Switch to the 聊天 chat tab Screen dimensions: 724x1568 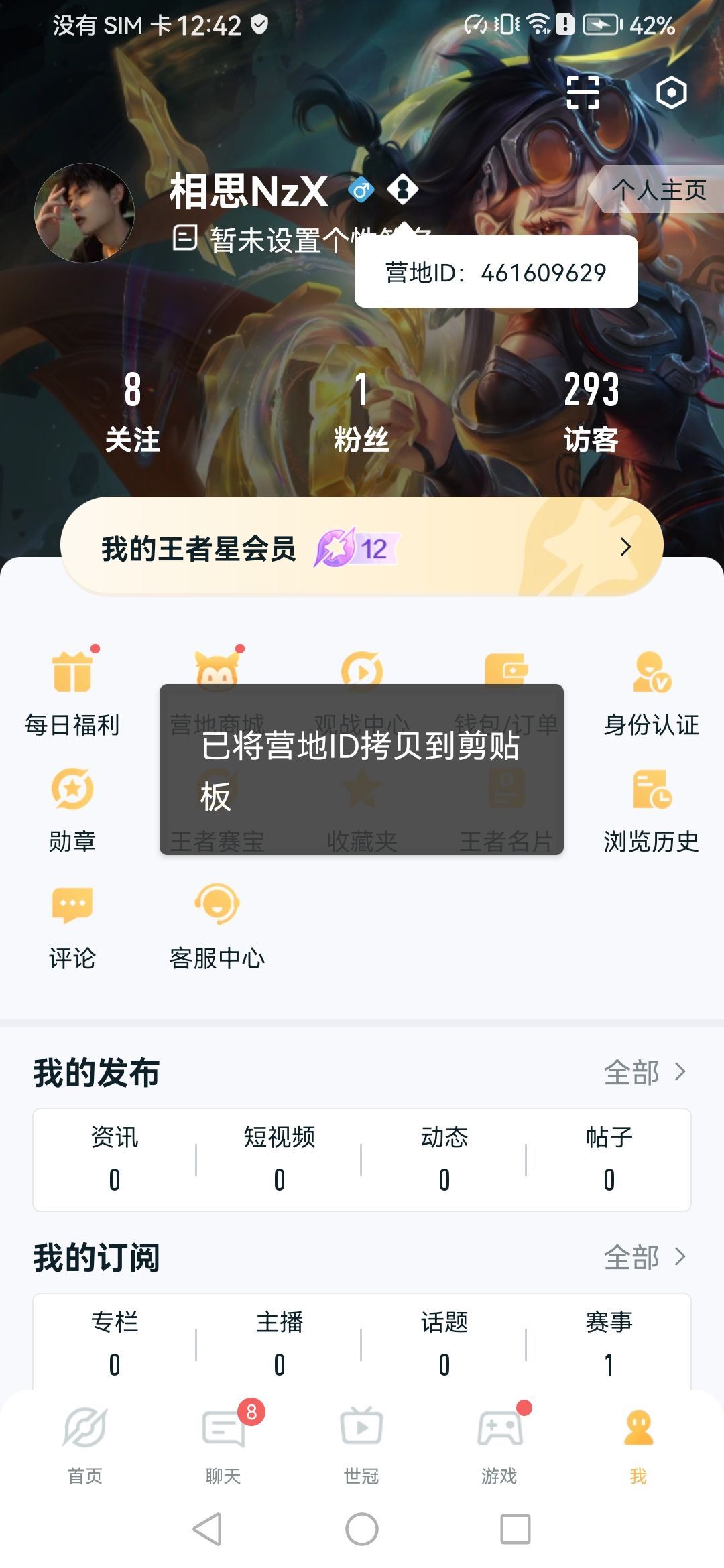point(223,1444)
